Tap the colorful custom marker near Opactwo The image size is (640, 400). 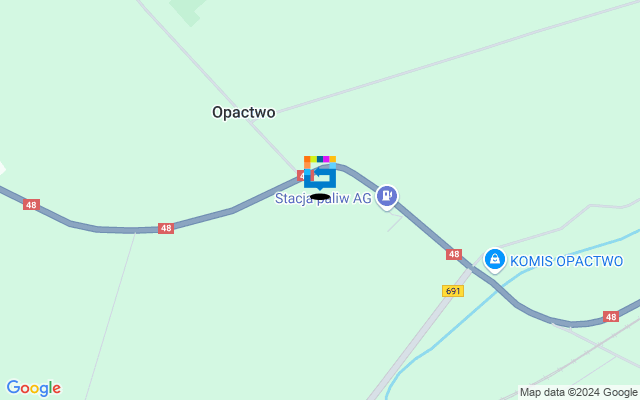[320, 172]
